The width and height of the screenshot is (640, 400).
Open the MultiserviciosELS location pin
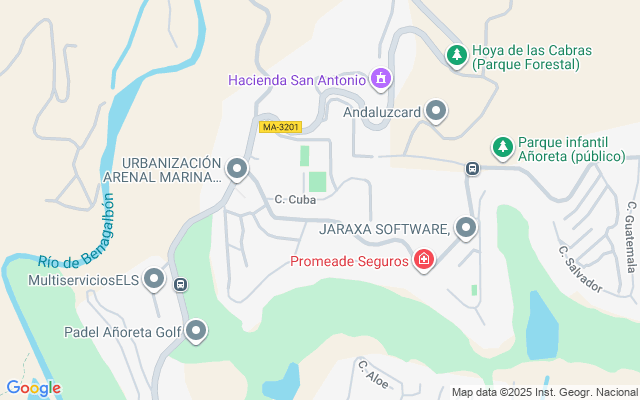(x=154, y=280)
